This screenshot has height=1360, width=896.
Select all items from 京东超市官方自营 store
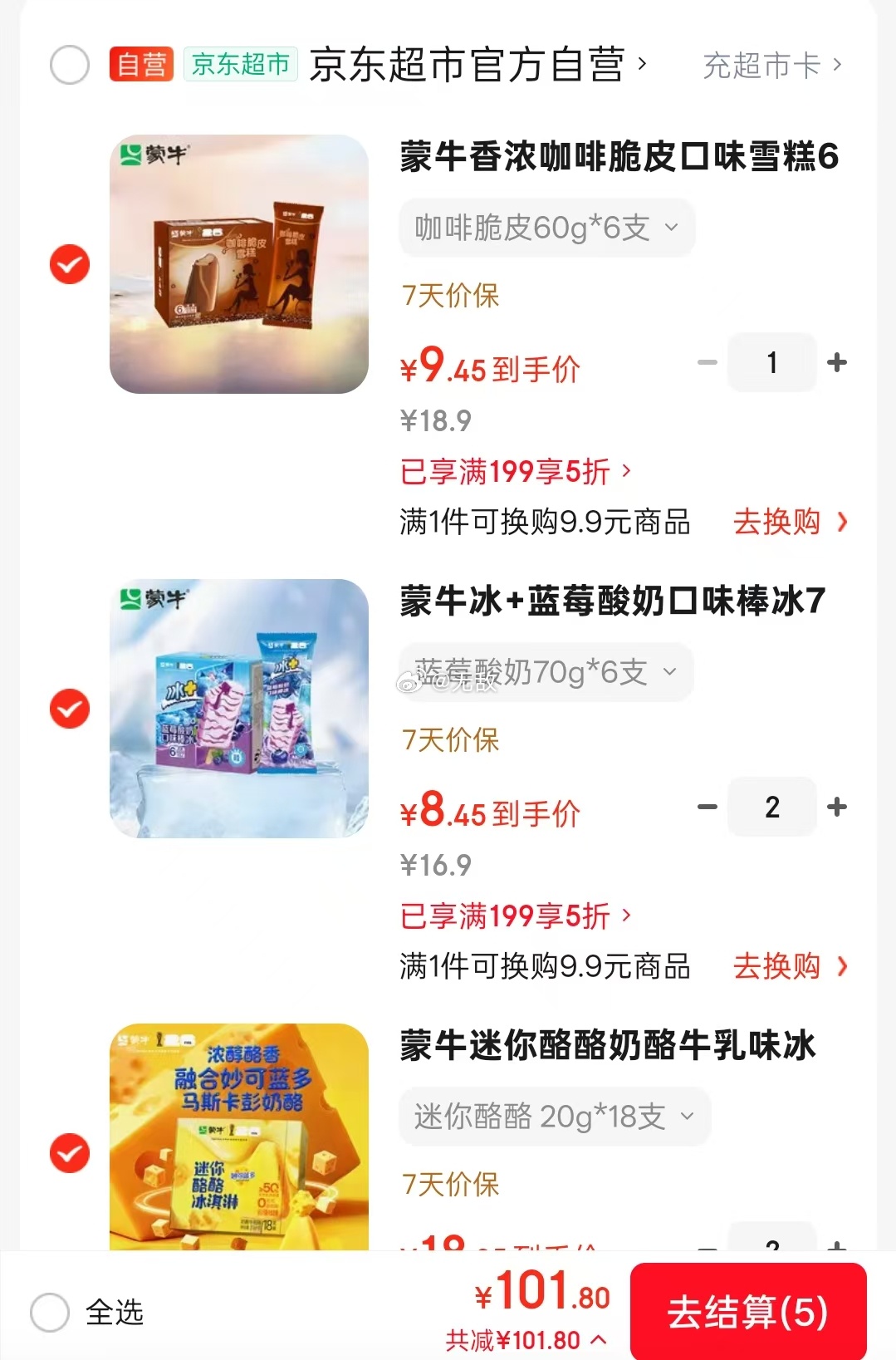(70, 65)
